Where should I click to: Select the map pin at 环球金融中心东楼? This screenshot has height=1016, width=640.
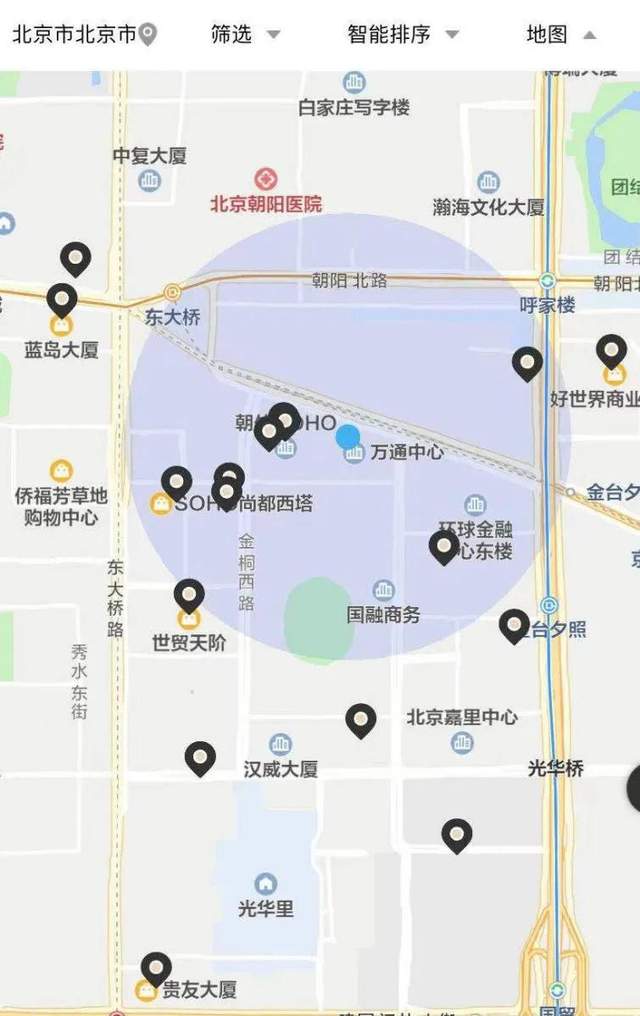point(444,546)
